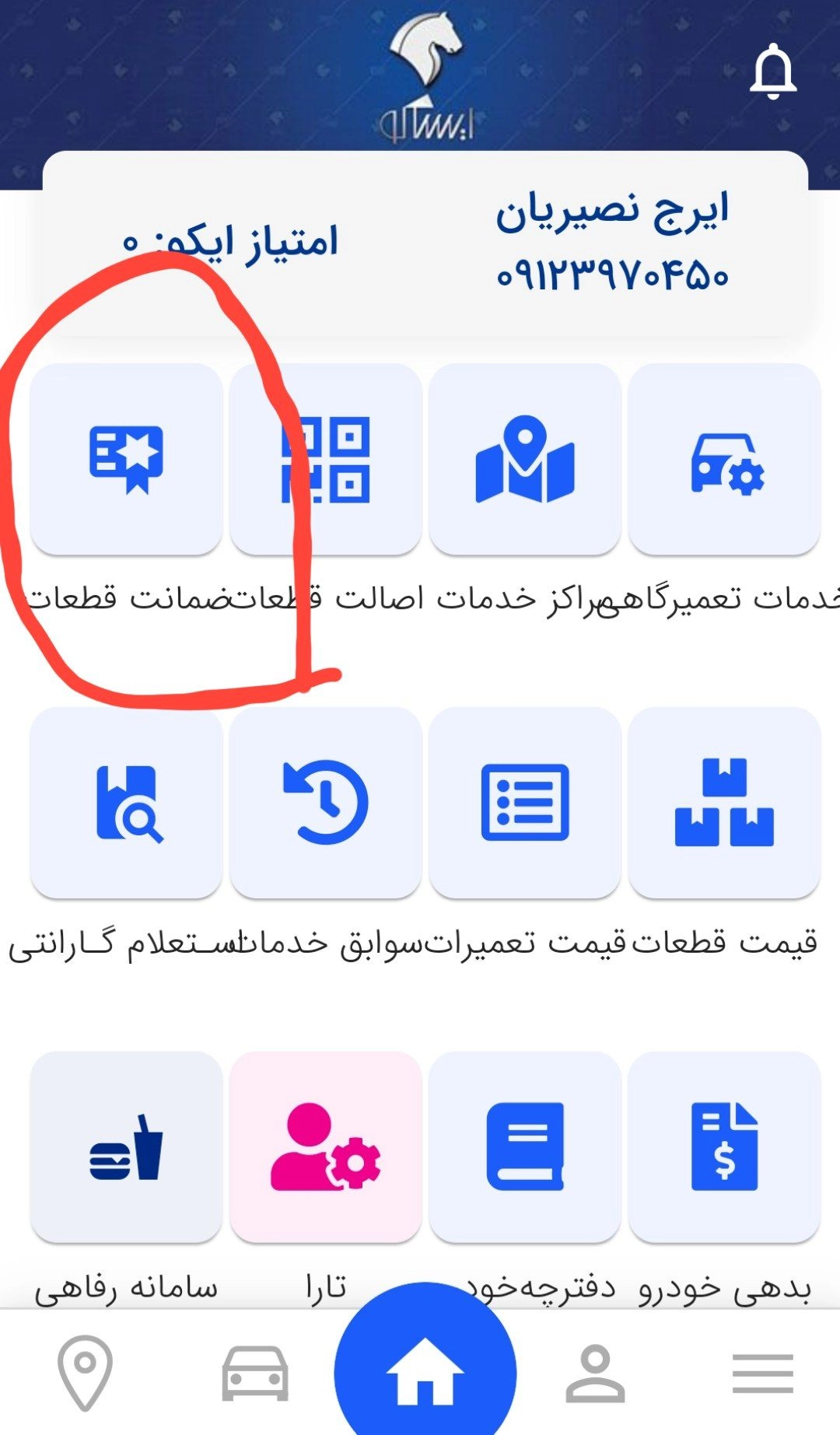Open the سوابق خدمات history tile

(325, 803)
